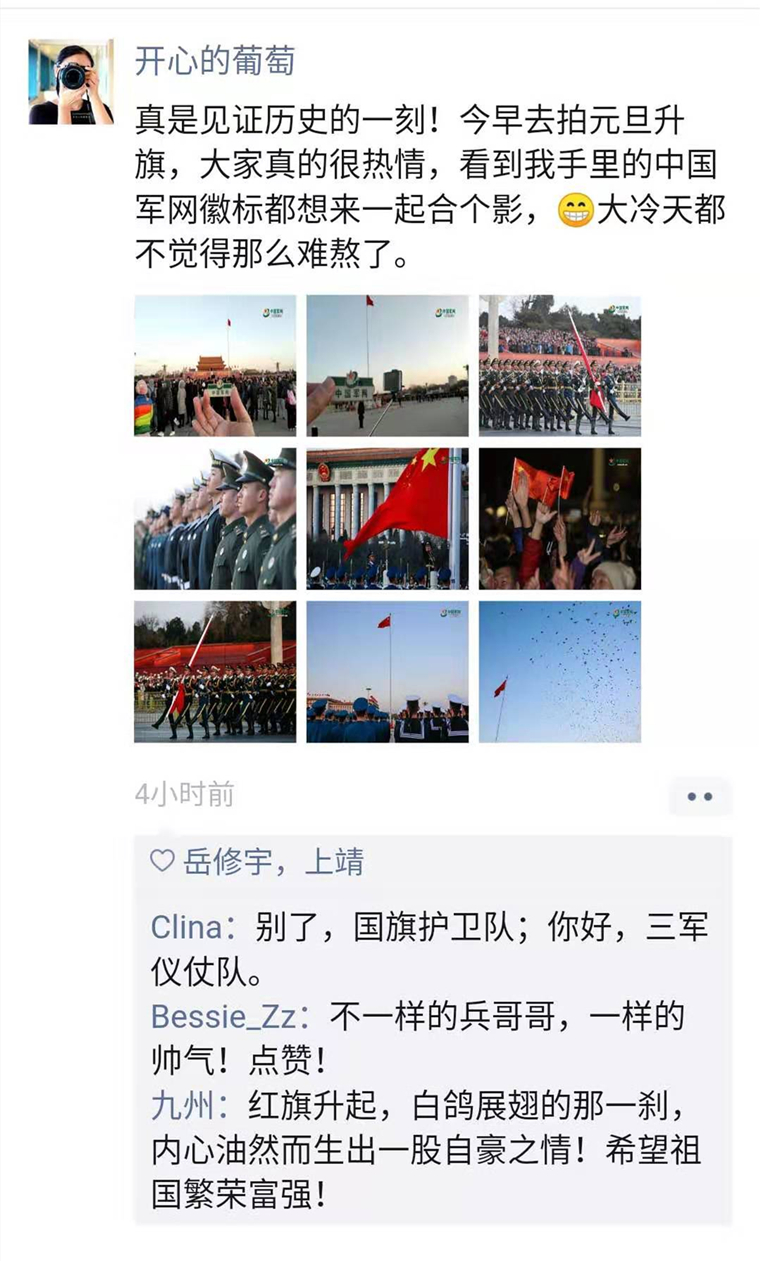
Task: Open liker 上靖's profile
Action: [334, 862]
